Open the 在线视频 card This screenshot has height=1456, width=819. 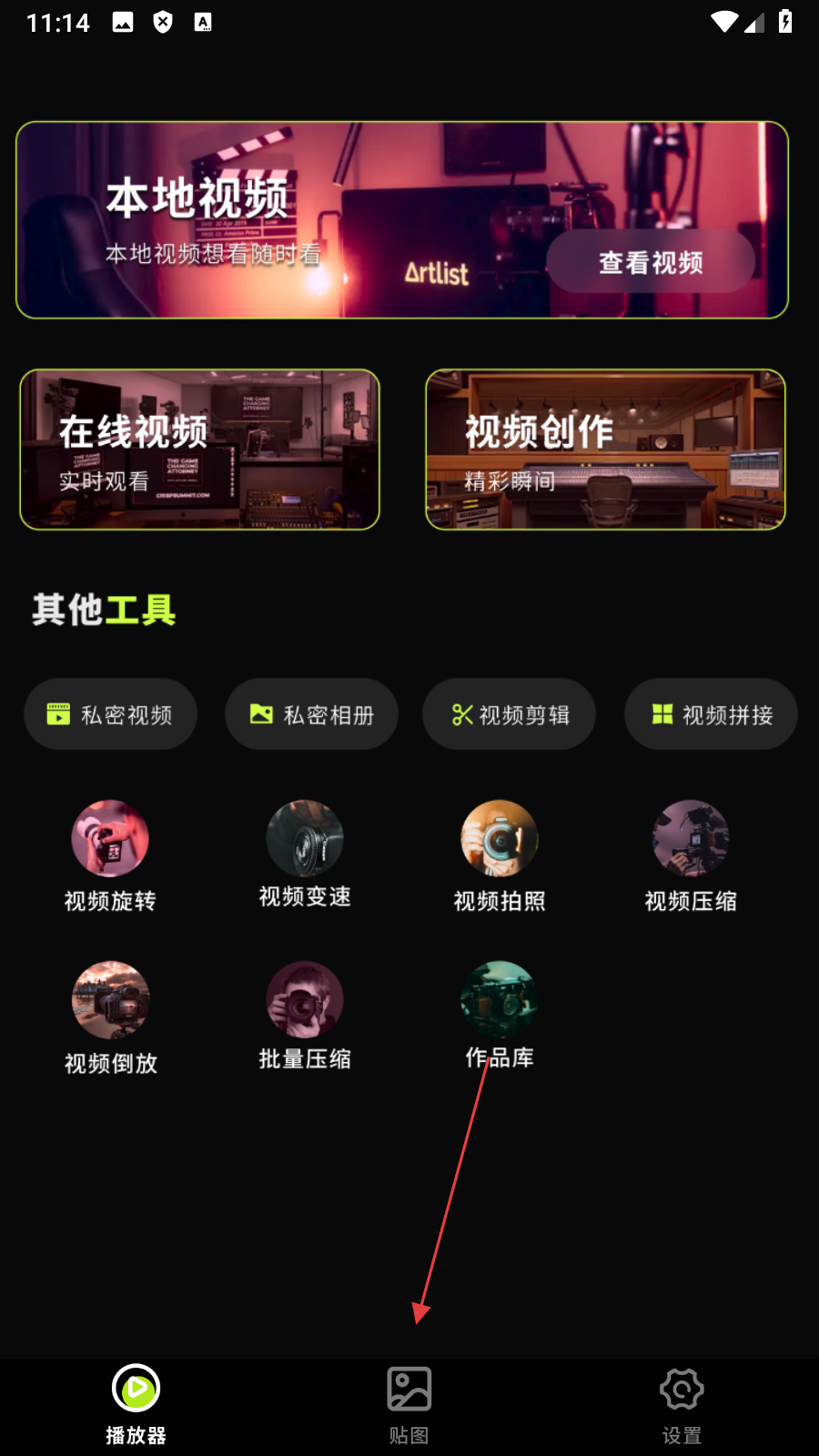(x=199, y=450)
